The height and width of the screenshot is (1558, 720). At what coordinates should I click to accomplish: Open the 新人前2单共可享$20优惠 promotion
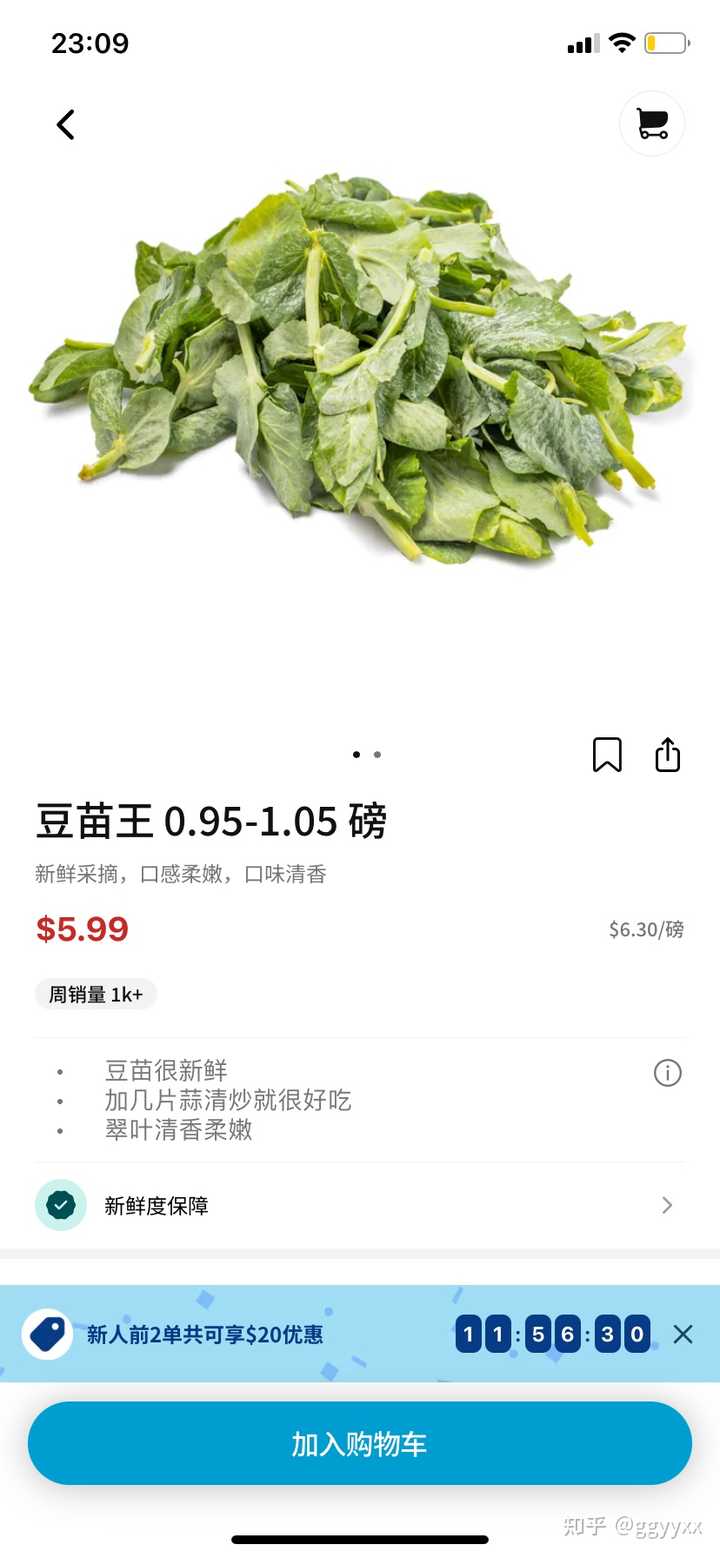point(205,1334)
